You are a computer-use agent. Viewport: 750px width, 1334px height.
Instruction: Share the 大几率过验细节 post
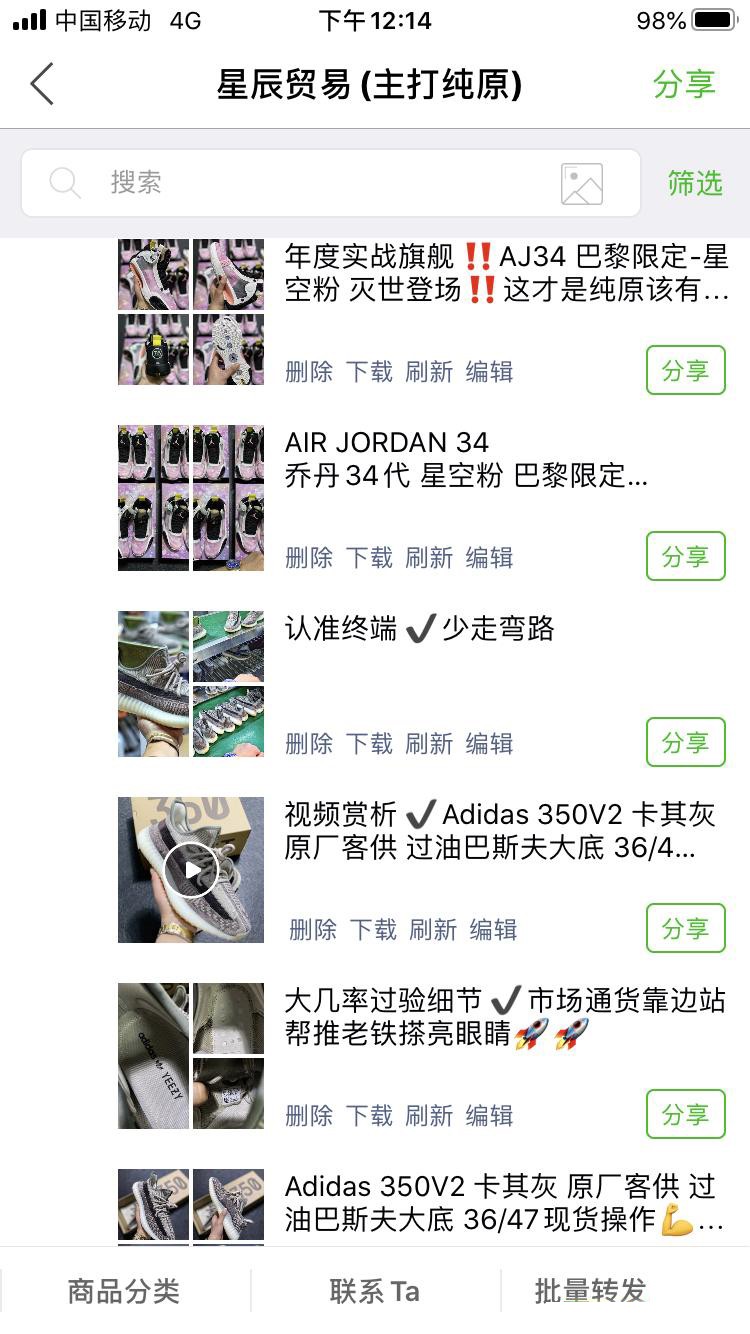(685, 1114)
